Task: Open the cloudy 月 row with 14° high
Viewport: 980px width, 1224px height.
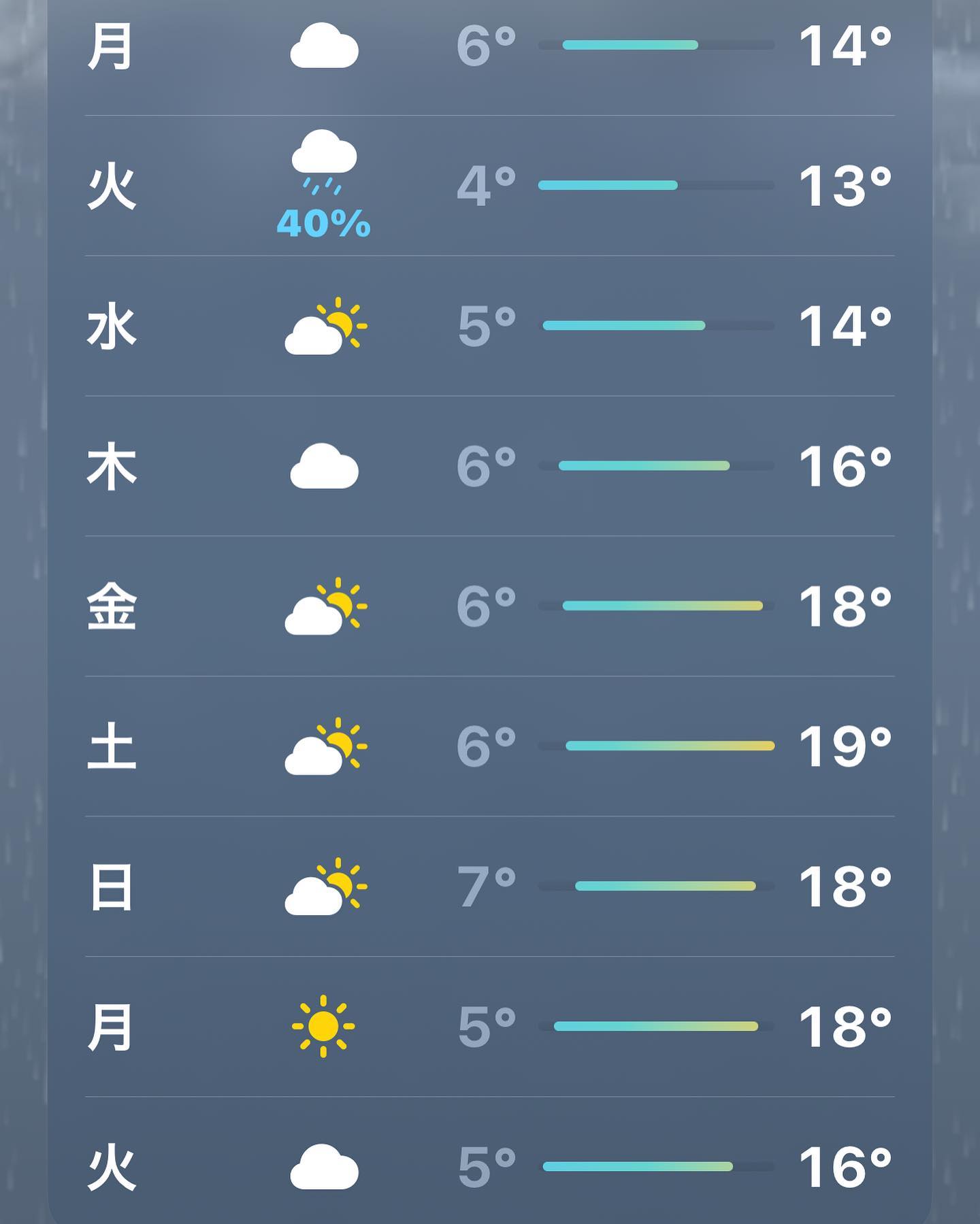Action: tap(489, 46)
